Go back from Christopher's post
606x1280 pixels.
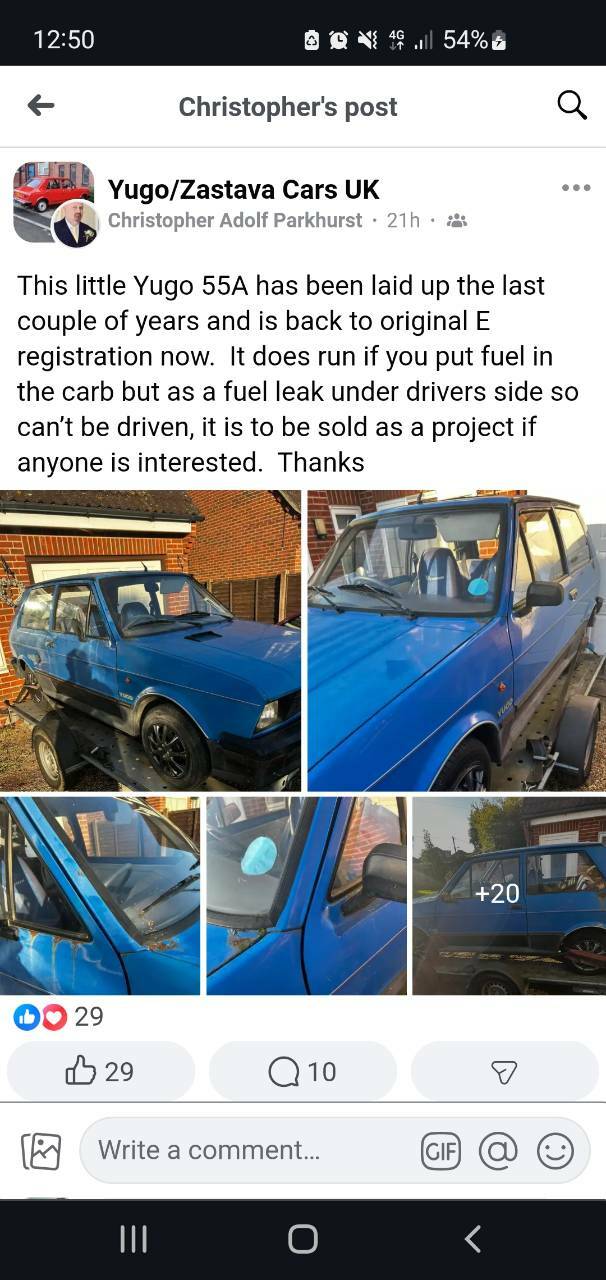(41, 105)
